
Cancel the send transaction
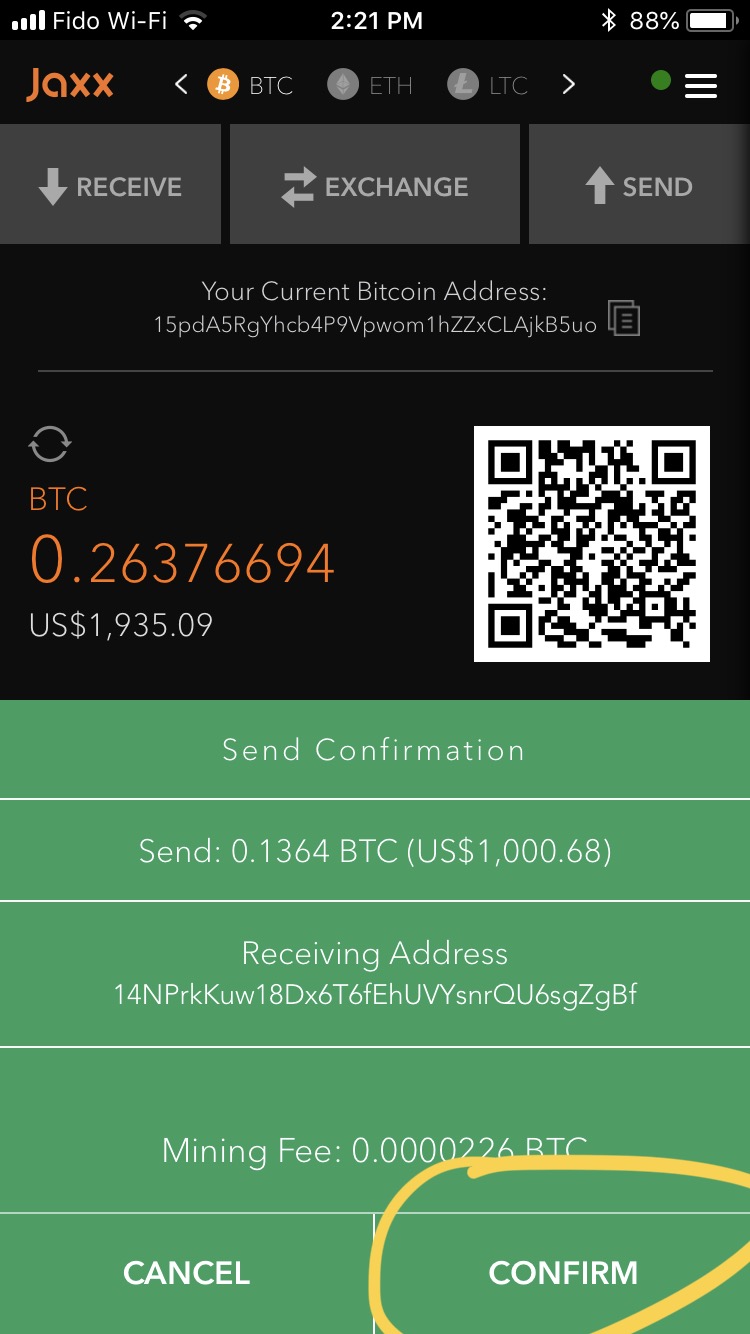click(x=186, y=1273)
